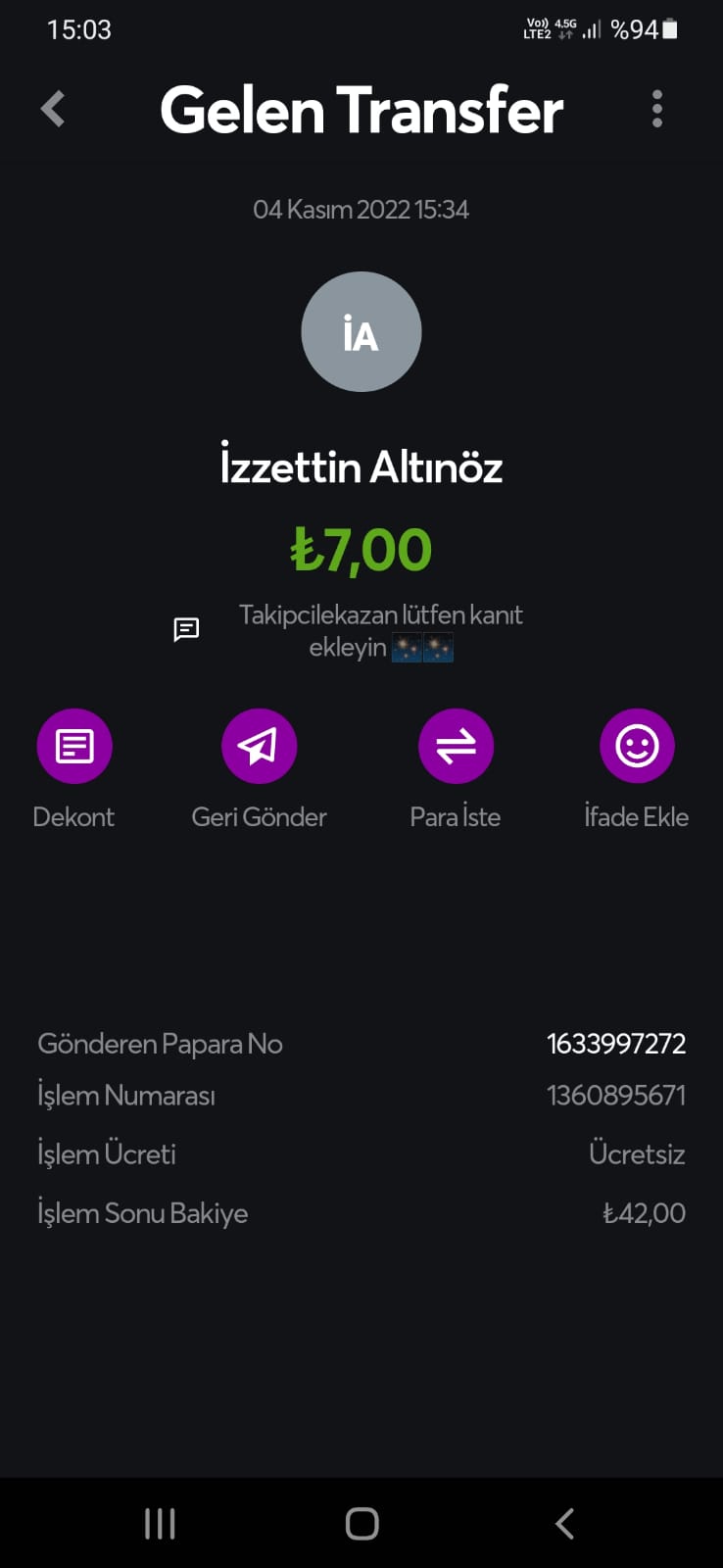Viewport: 723px width, 1568px height.
Task: View the Dekont receipt
Action: (74, 747)
